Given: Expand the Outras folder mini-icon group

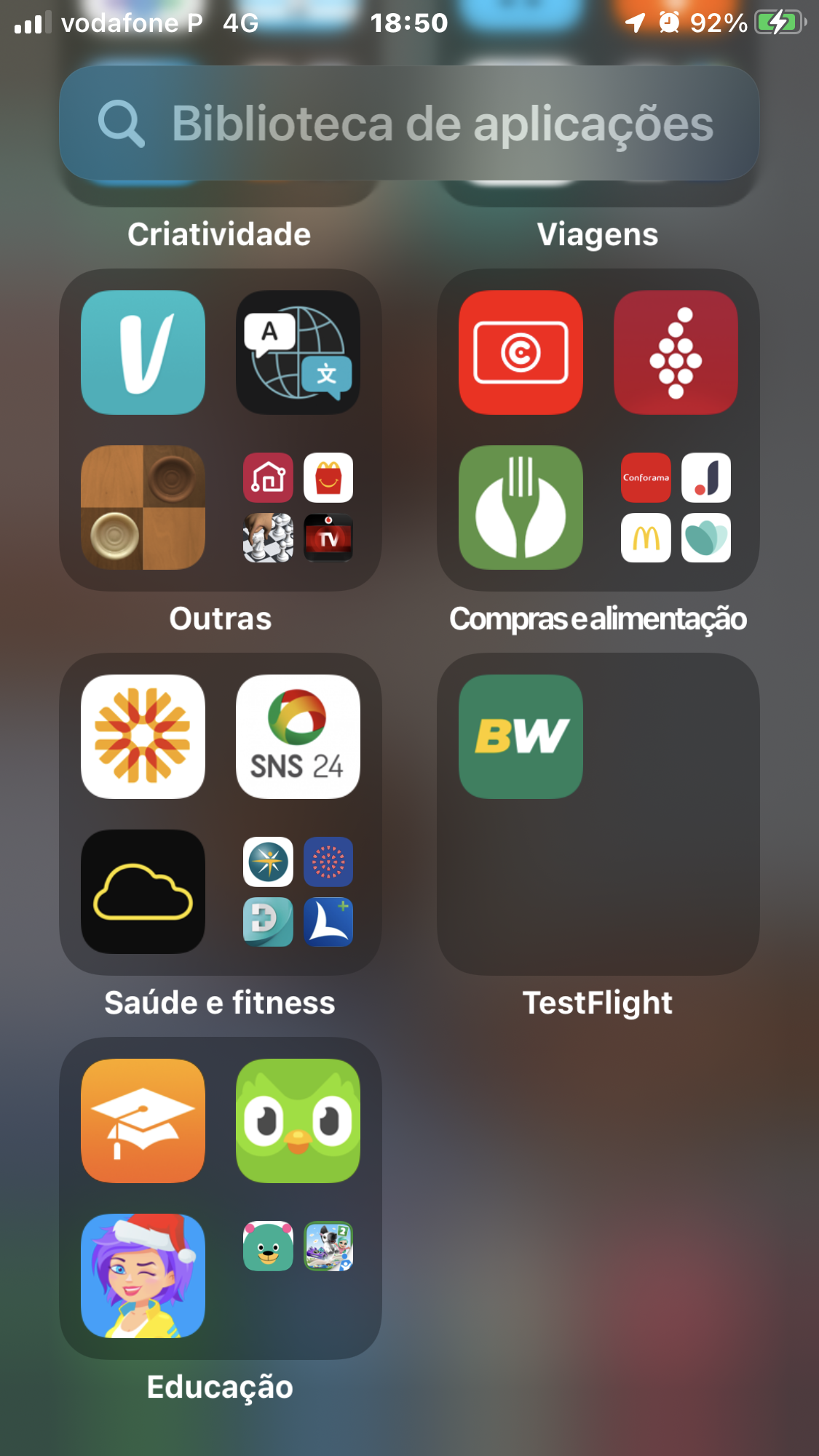Looking at the screenshot, I should pos(298,508).
